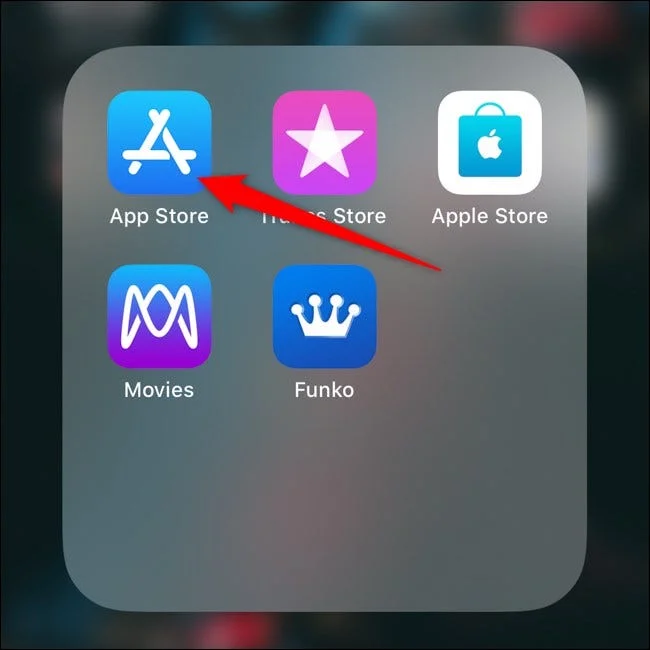Launch the iTunes Store app
The height and width of the screenshot is (650, 650).
[x=324, y=142]
